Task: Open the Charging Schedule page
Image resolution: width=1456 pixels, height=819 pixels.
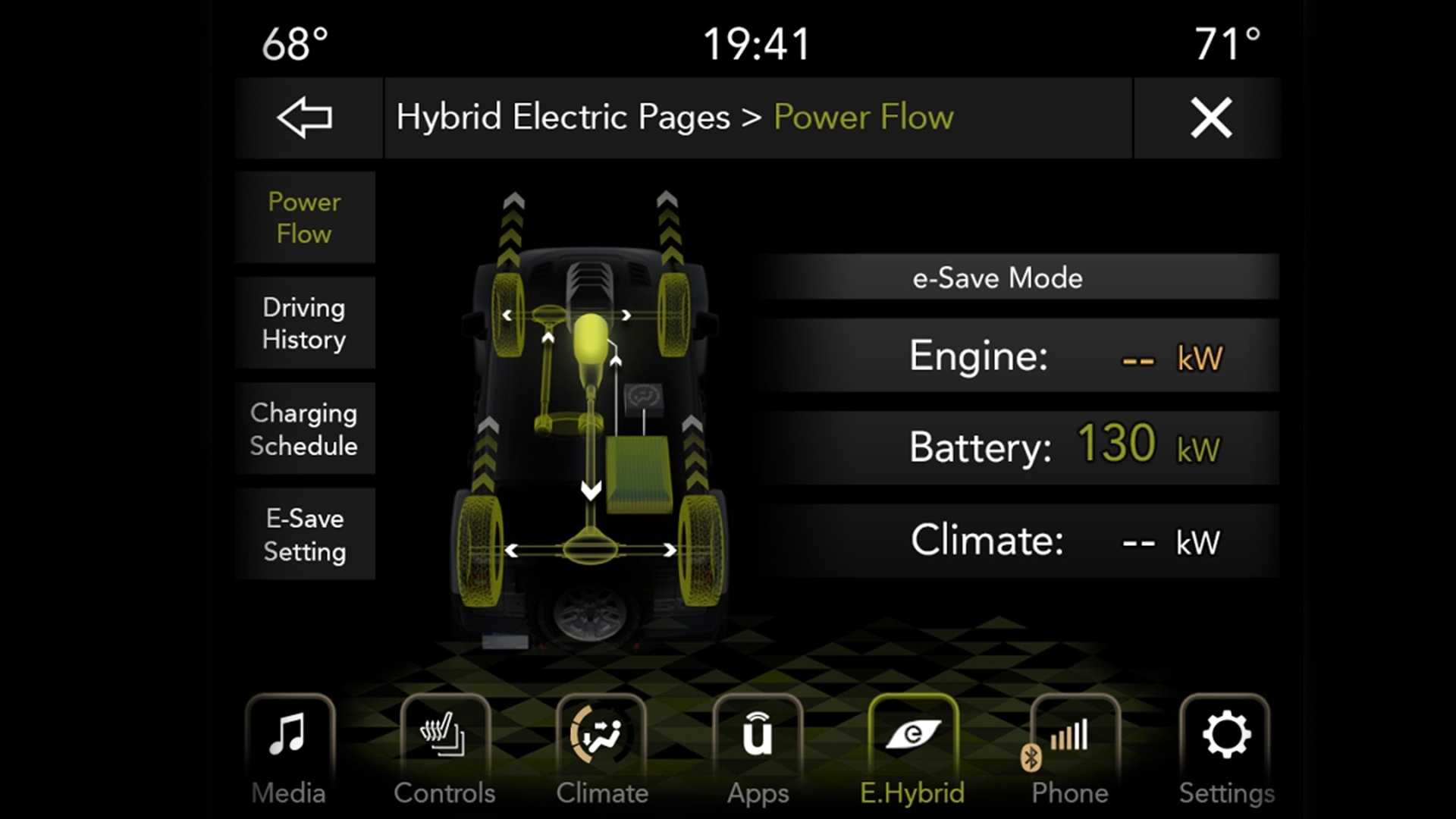Action: tap(304, 428)
